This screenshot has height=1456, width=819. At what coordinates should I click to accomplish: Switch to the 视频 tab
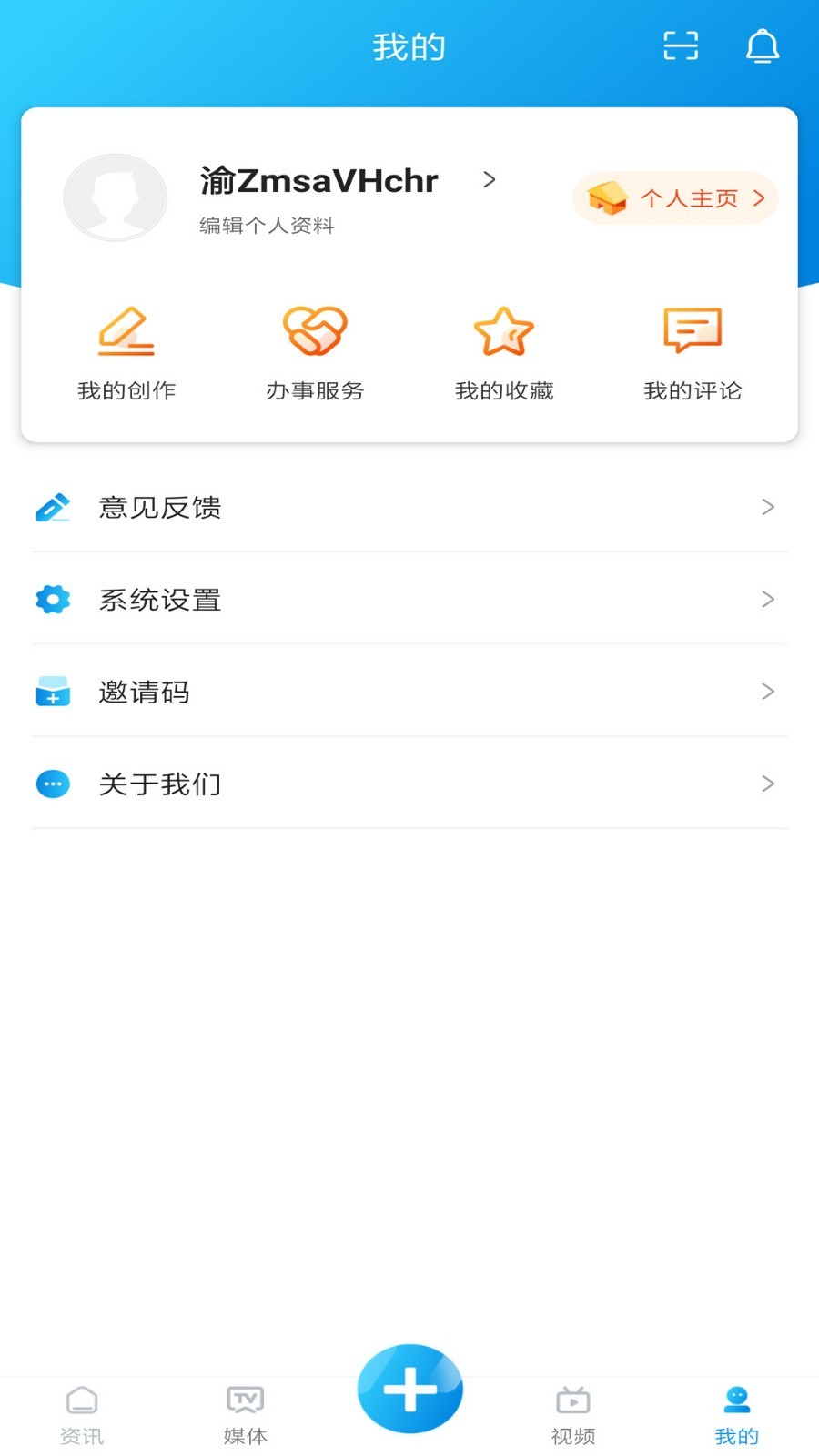pos(573,1415)
